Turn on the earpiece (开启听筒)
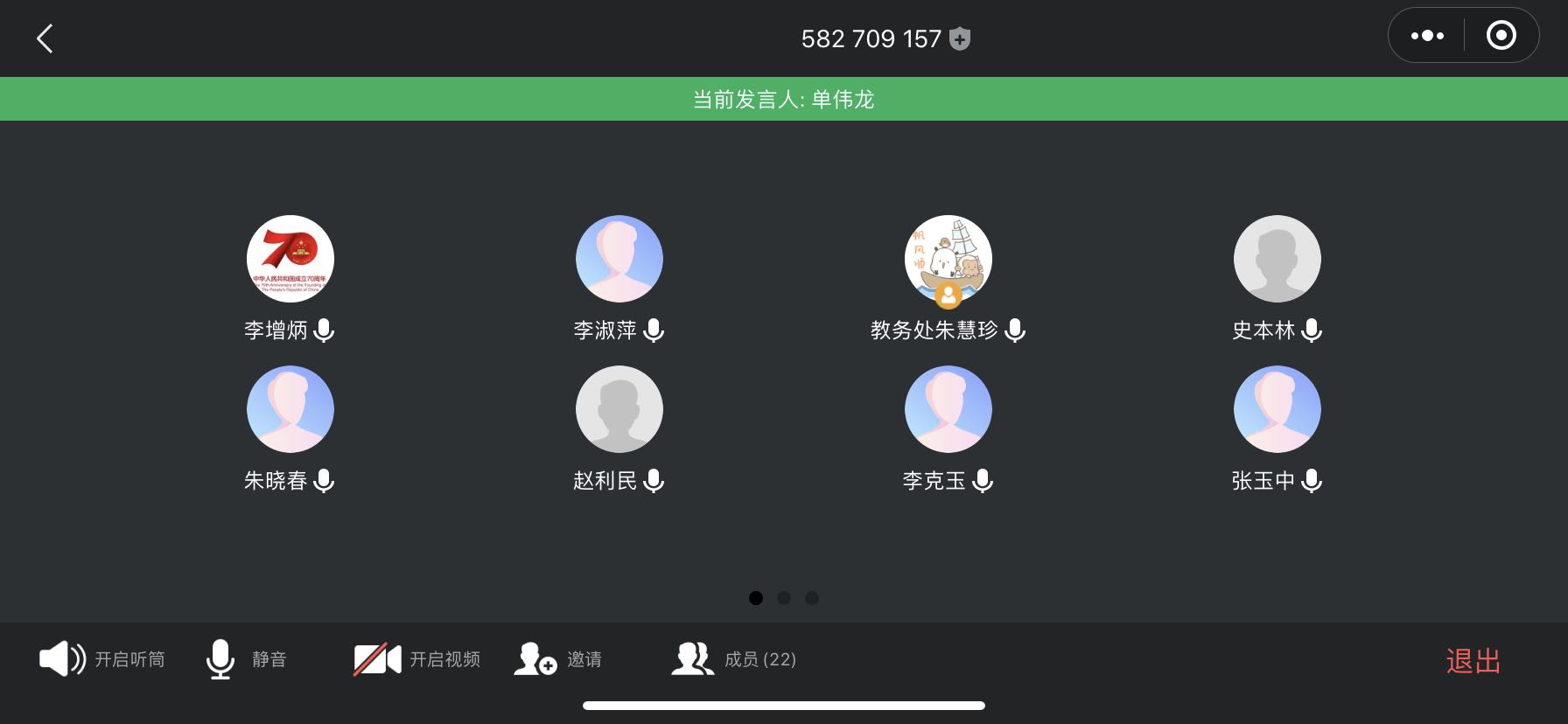The image size is (1568, 724). [x=101, y=659]
